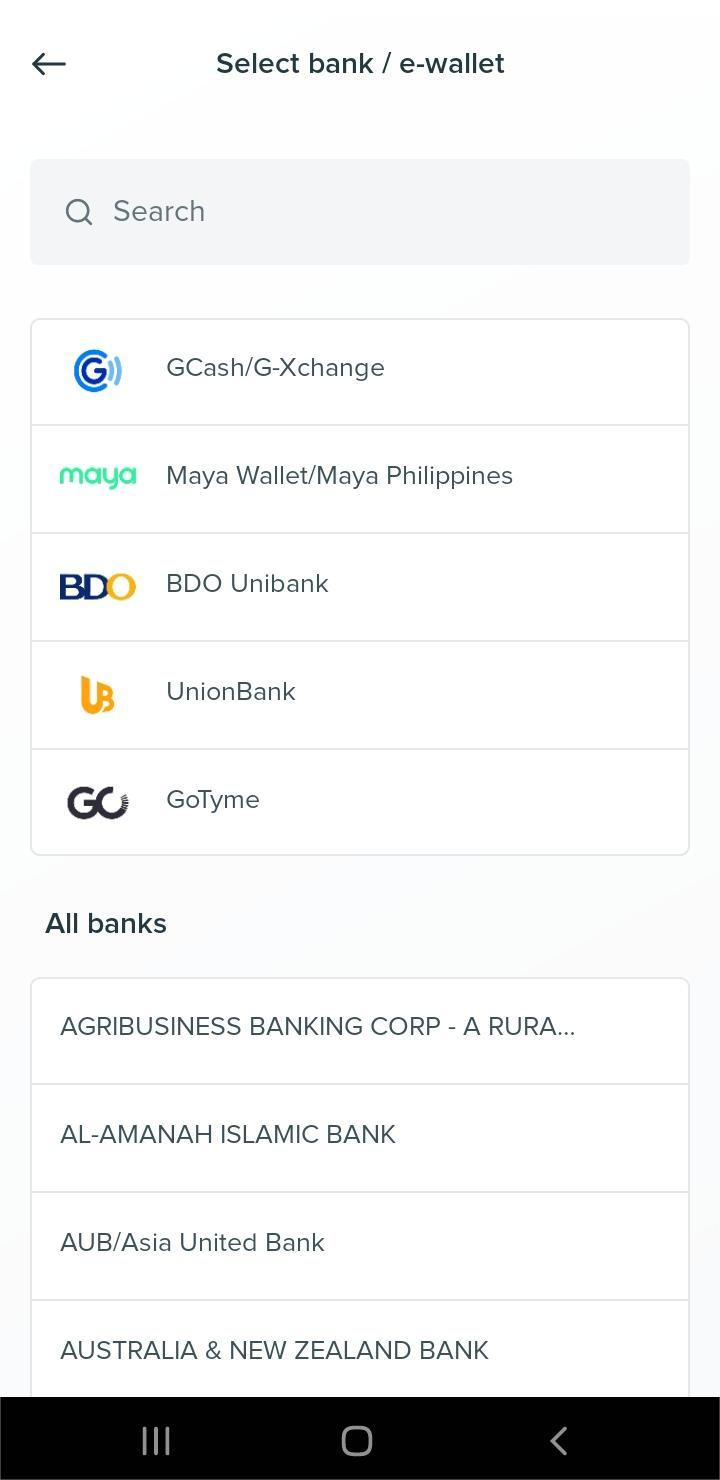Pick AUB/Asia United Bank
The image size is (720, 1480).
click(x=360, y=1245)
